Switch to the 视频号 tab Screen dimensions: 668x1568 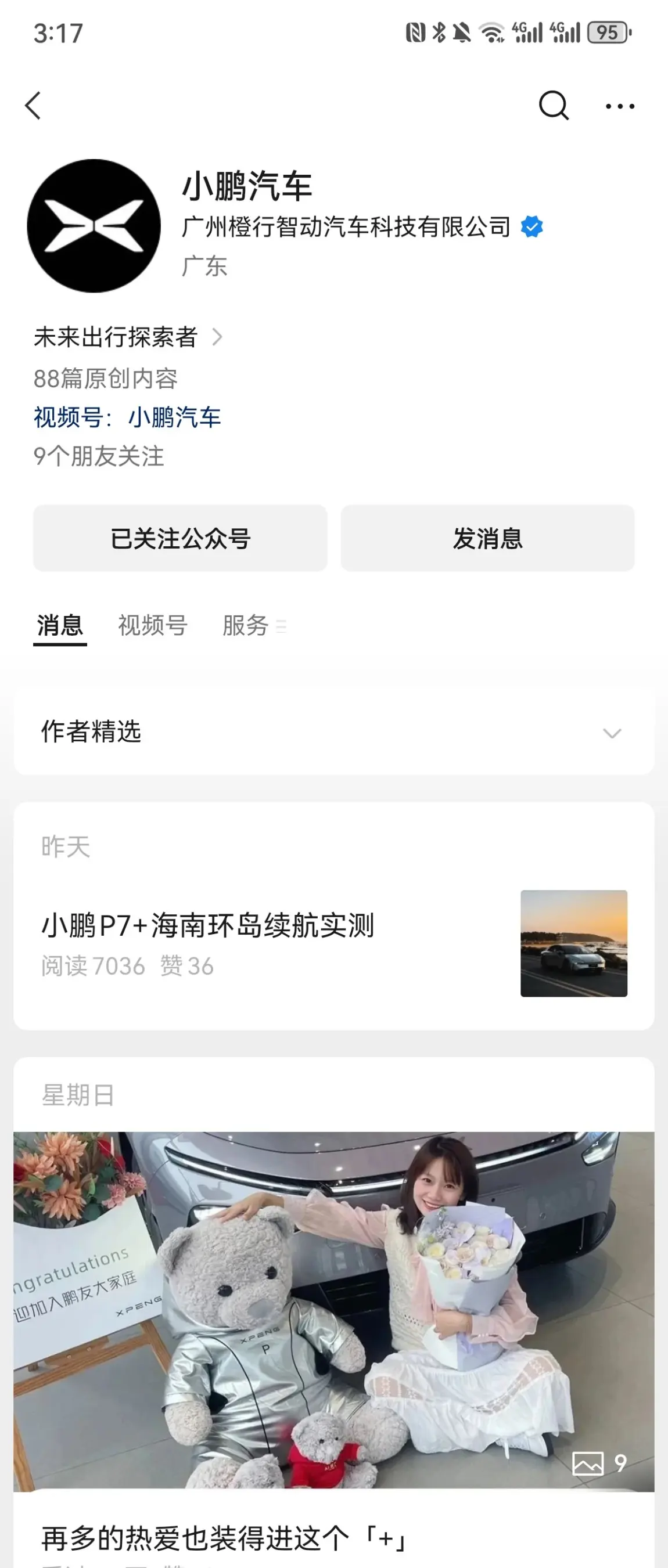tap(152, 625)
